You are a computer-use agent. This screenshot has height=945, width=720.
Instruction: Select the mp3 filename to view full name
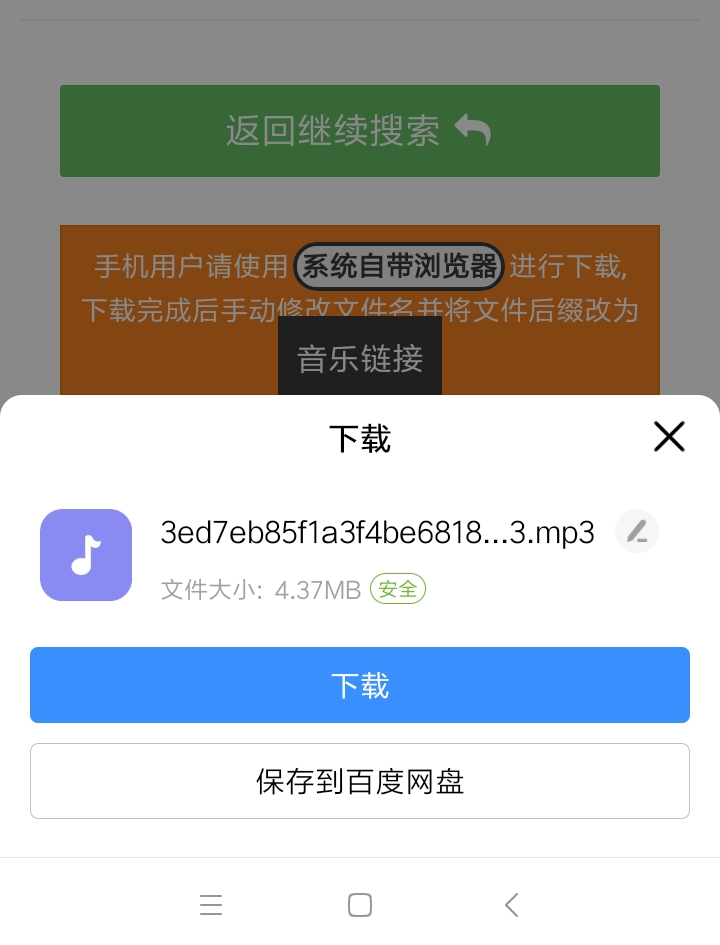coord(378,531)
